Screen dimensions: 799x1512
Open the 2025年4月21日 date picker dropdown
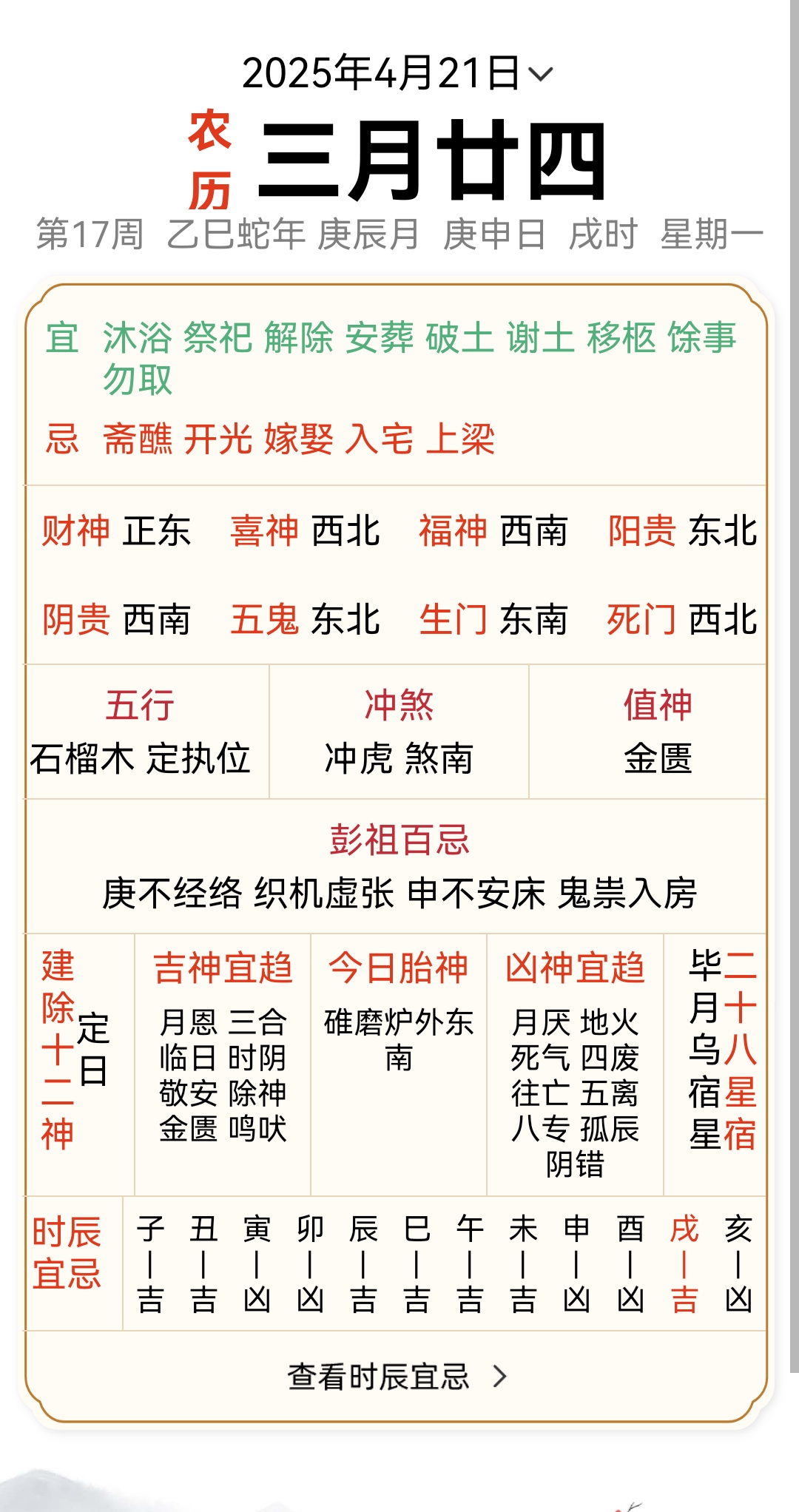tap(397, 73)
